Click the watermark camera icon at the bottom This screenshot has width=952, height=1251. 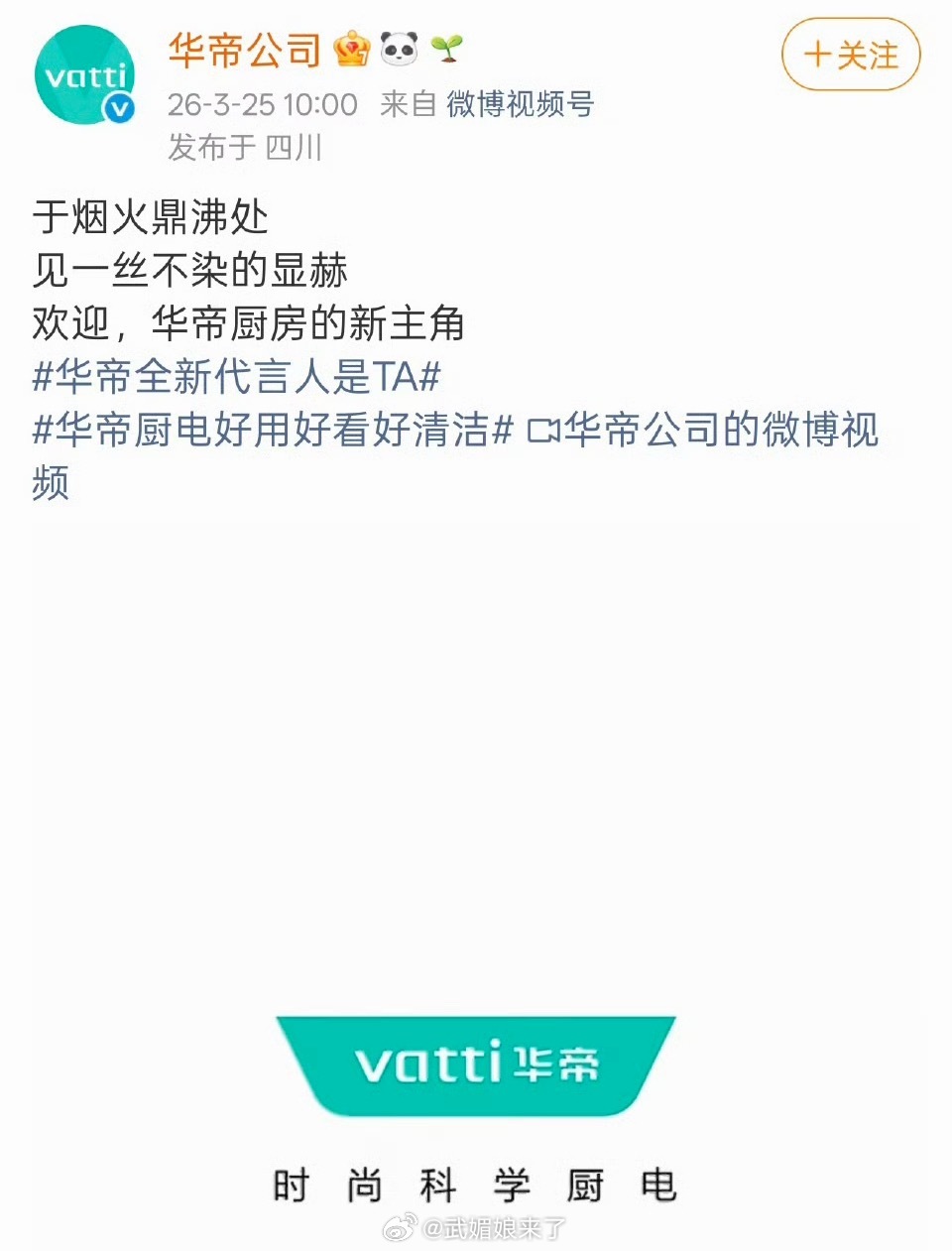(x=402, y=1227)
